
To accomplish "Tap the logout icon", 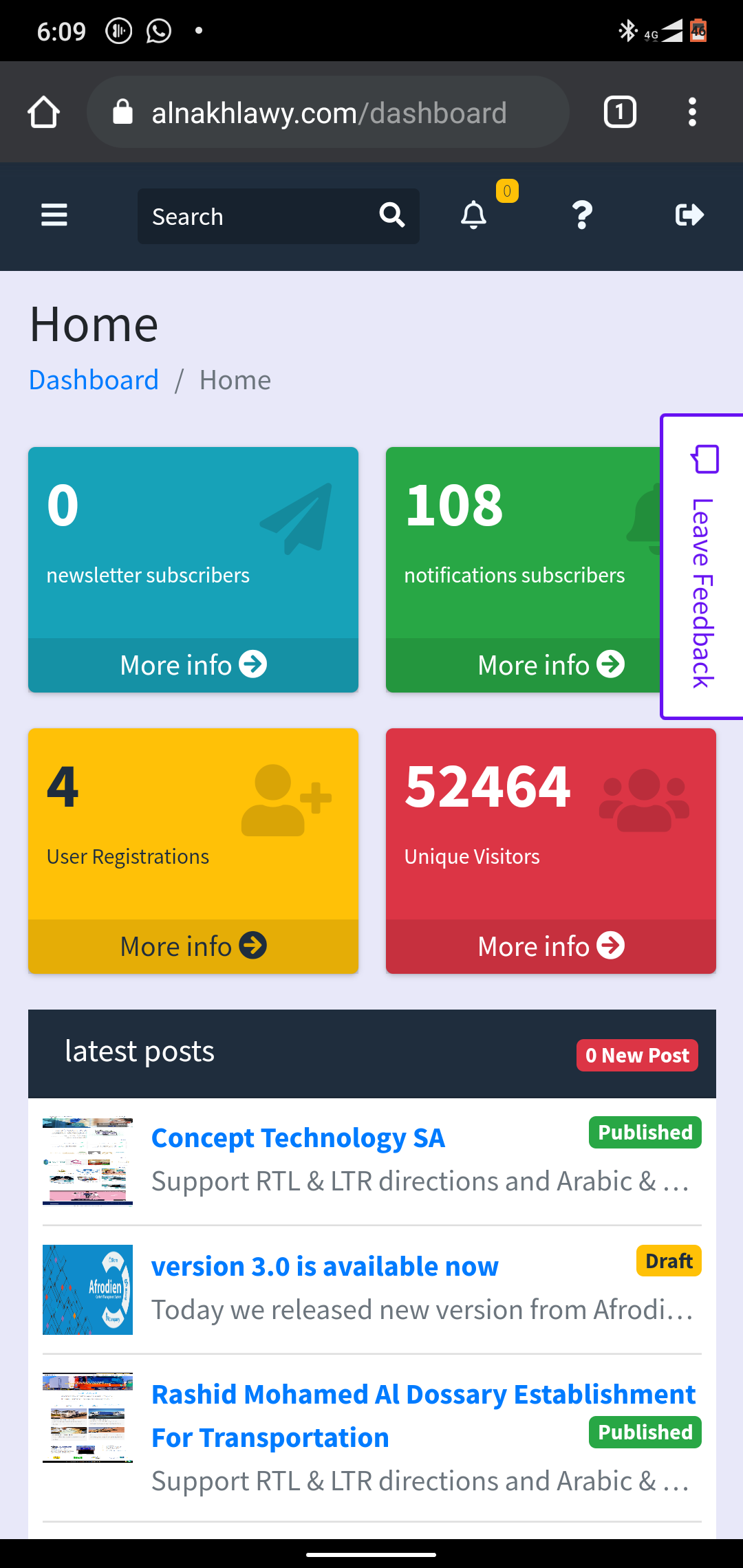I will pos(689,215).
